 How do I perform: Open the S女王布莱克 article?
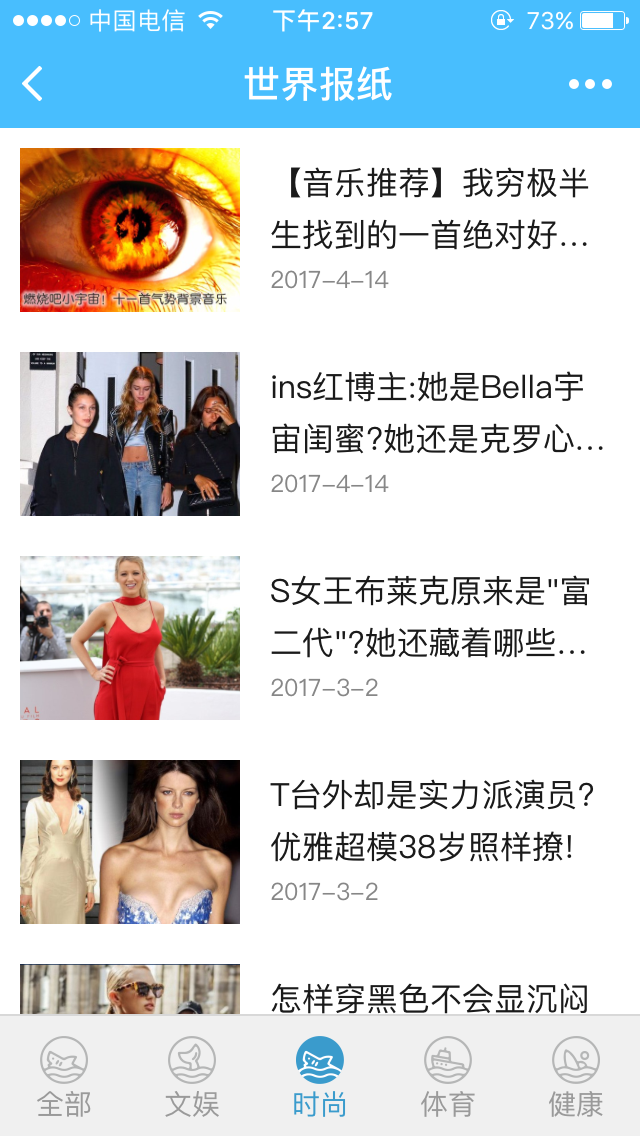click(x=430, y=618)
